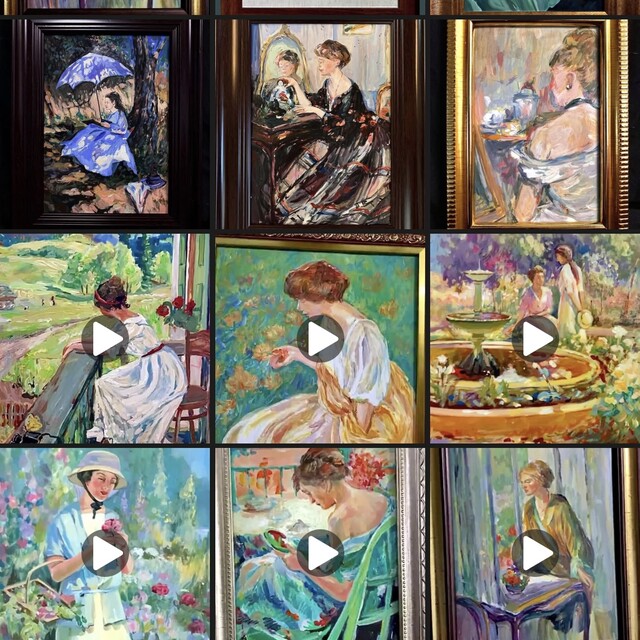Viewport: 640px width, 640px height.
Task: Open the gold-framed painting of woman at tea table
Action: [x=535, y=122]
